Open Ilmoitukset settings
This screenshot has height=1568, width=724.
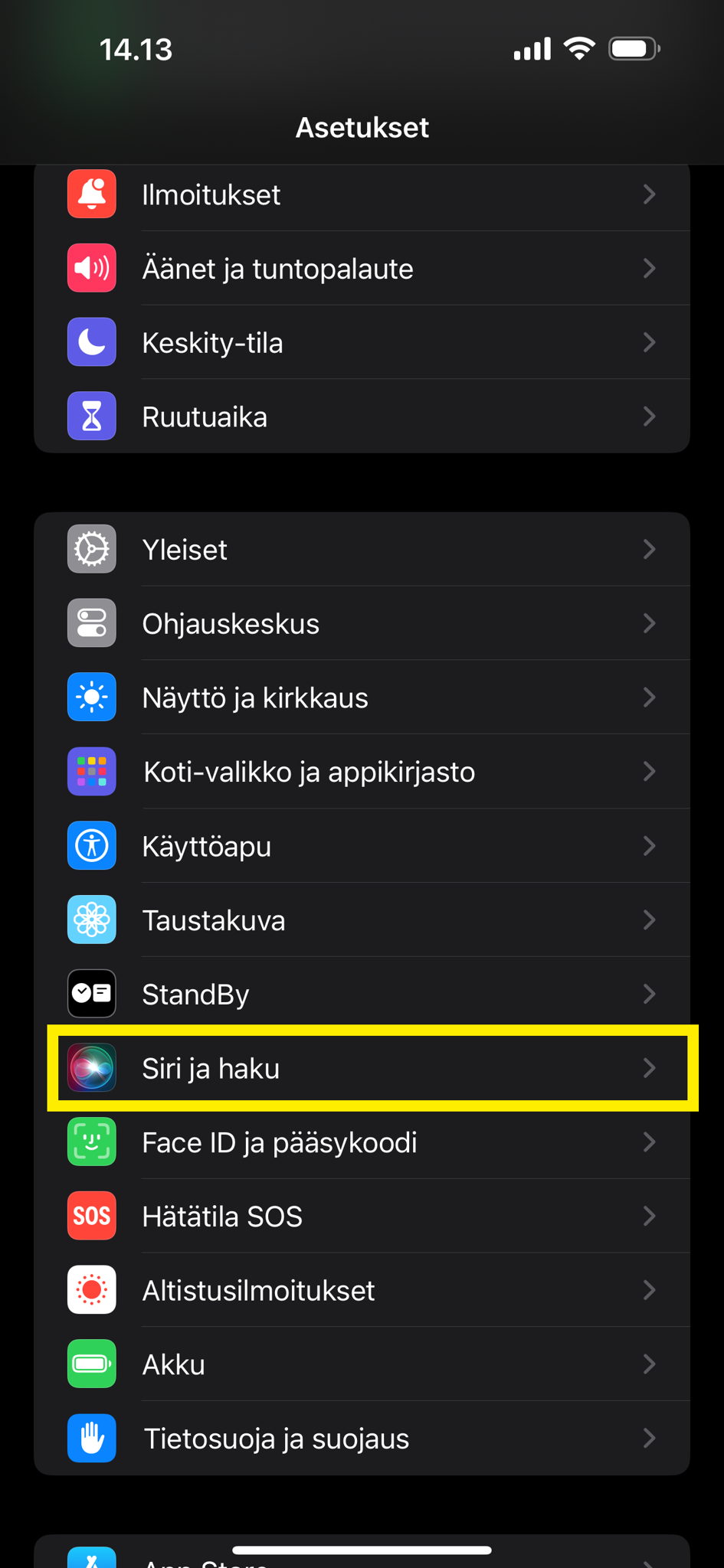[x=362, y=195]
